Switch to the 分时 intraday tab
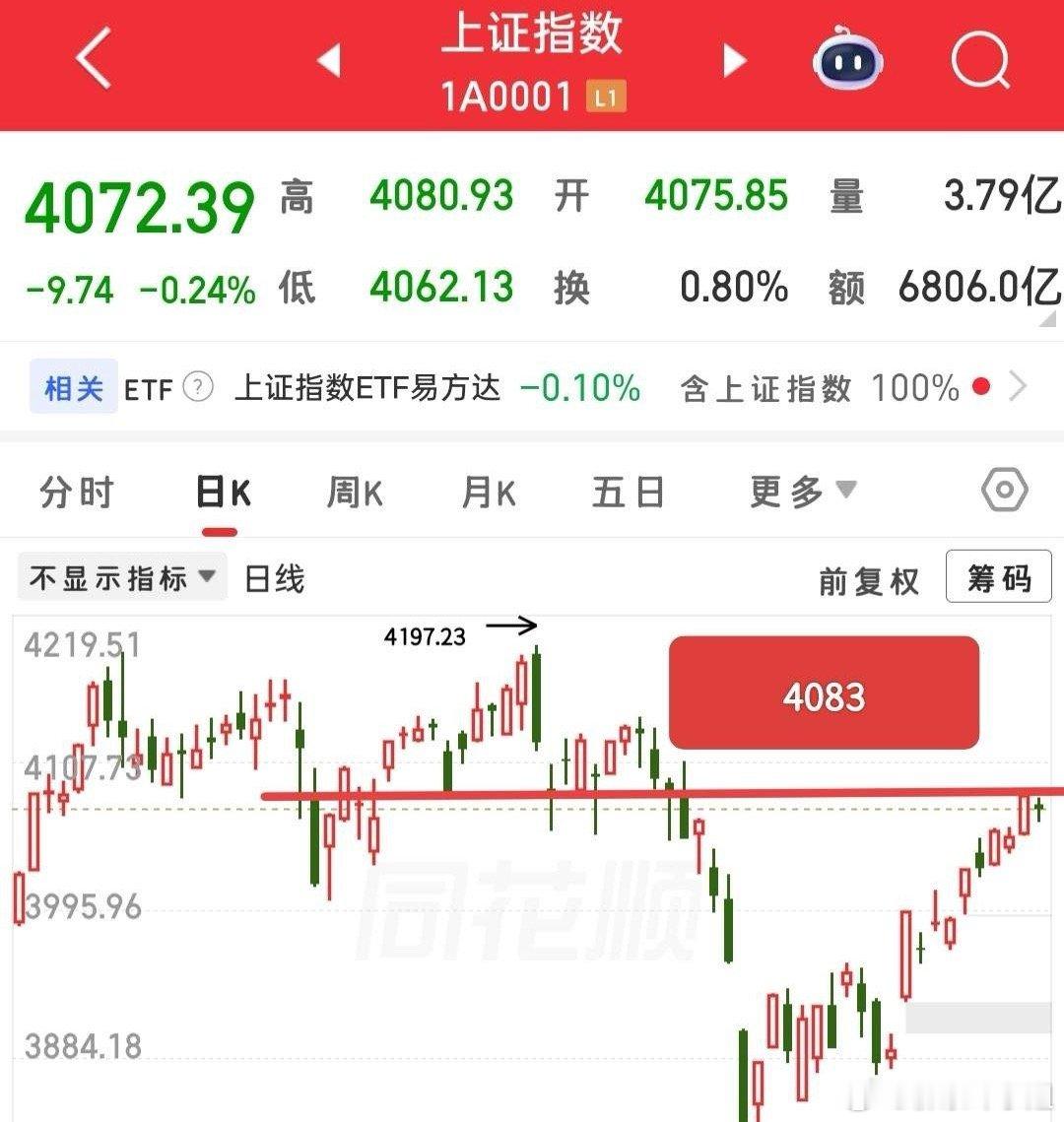This screenshot has width=1064, height=1122. (x=79, y=491)
